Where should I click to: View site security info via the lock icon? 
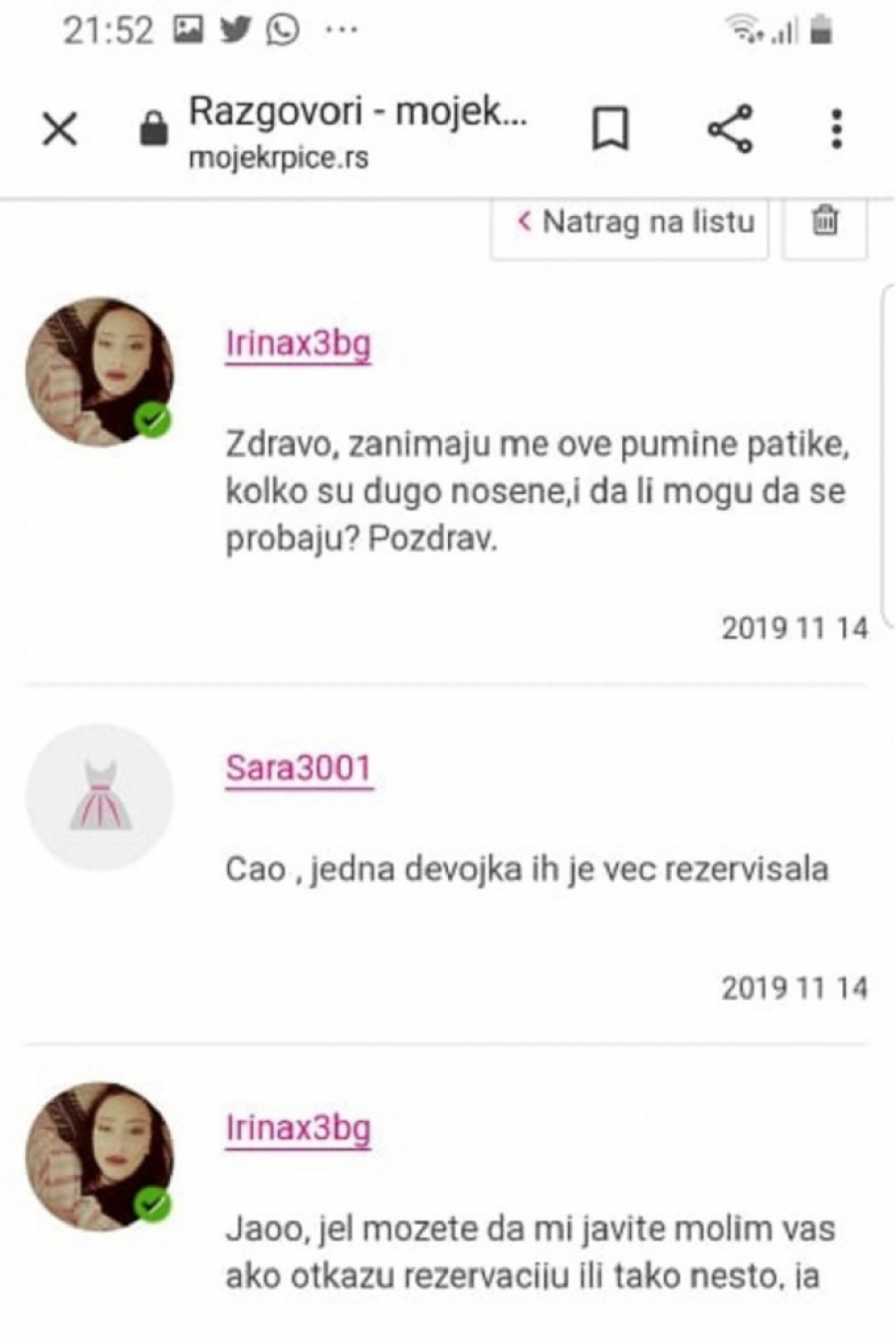(x=152, y=128)
